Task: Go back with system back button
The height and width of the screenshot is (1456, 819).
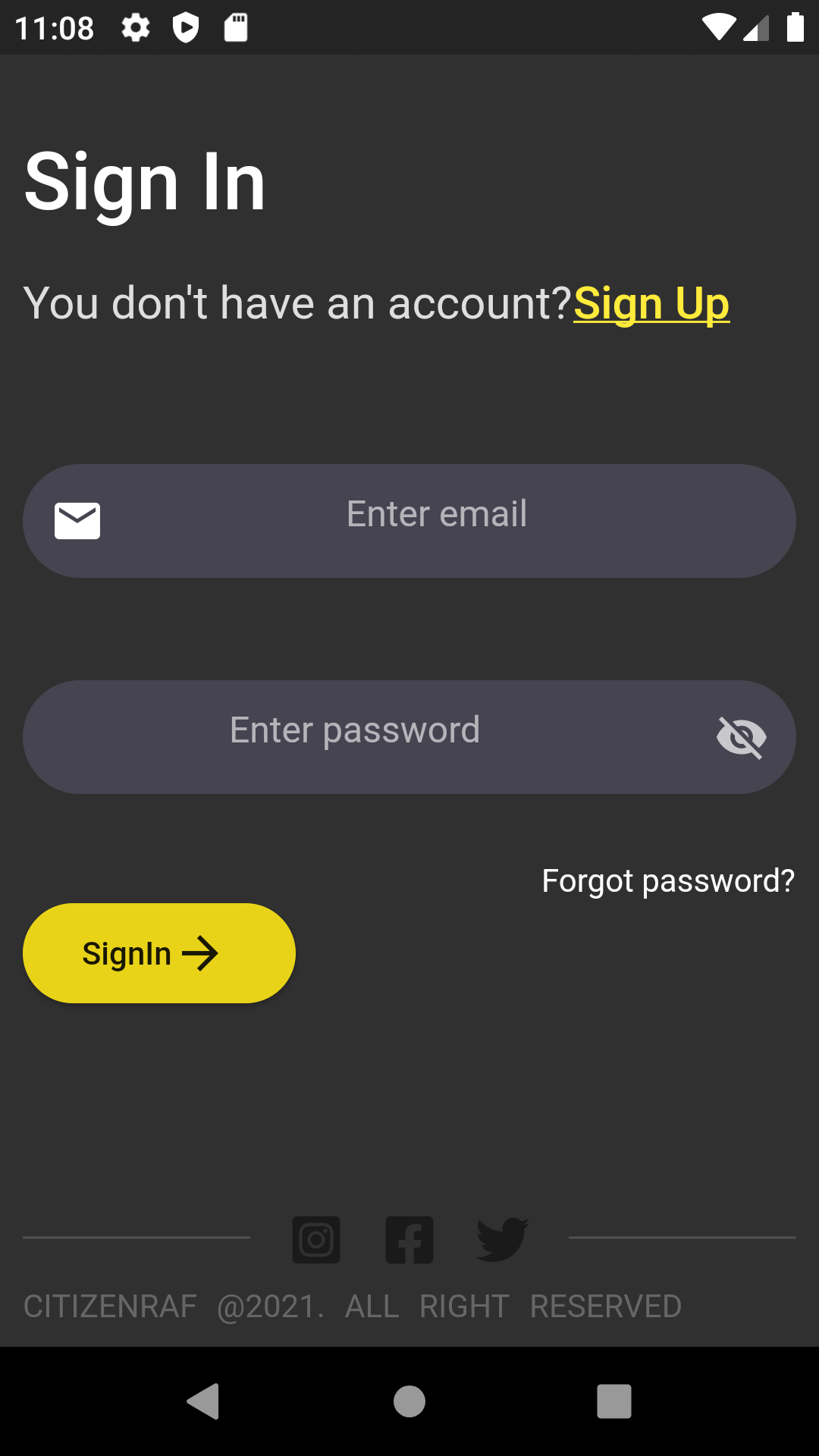Action: point(203,1401)
